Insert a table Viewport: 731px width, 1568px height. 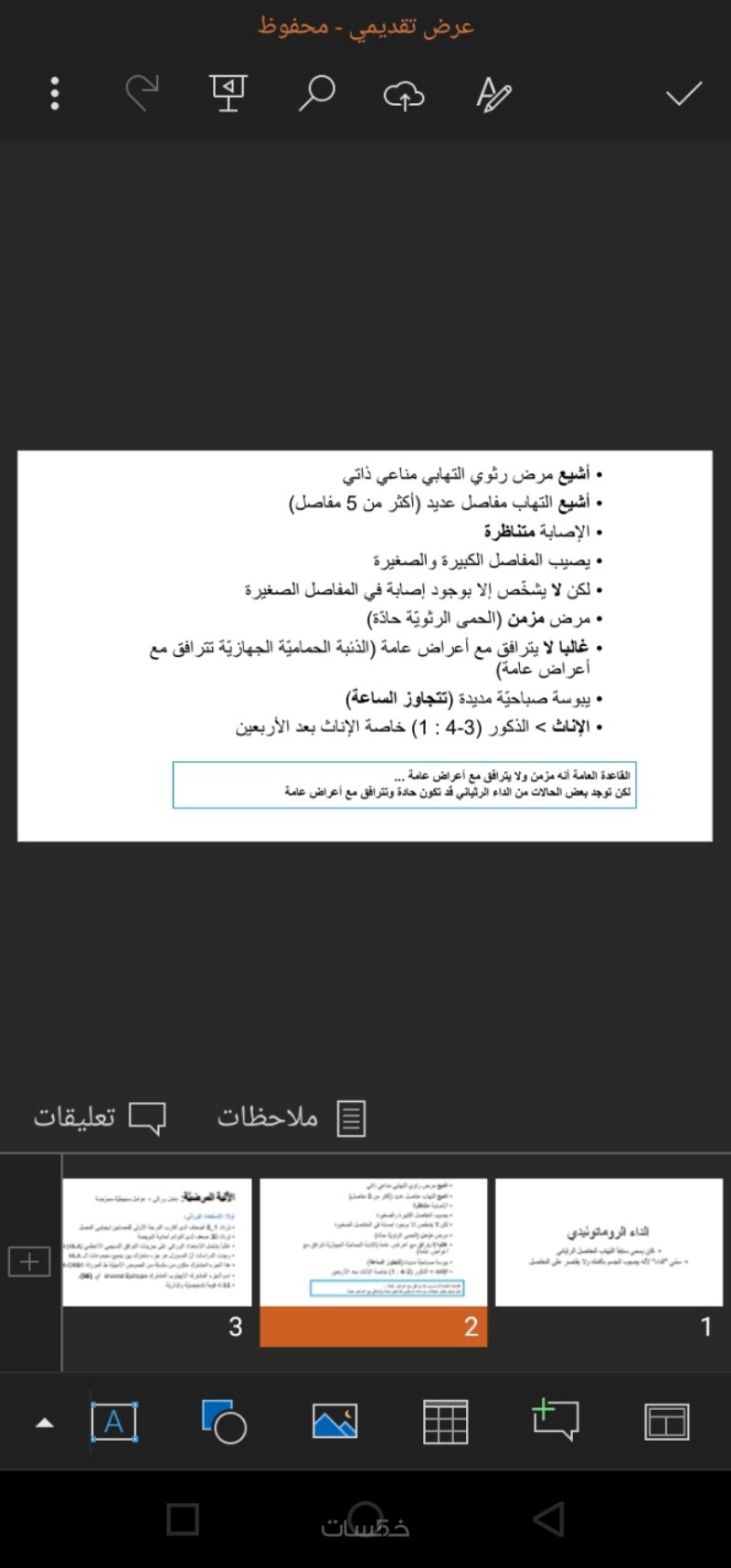[x=446, y=1422]
